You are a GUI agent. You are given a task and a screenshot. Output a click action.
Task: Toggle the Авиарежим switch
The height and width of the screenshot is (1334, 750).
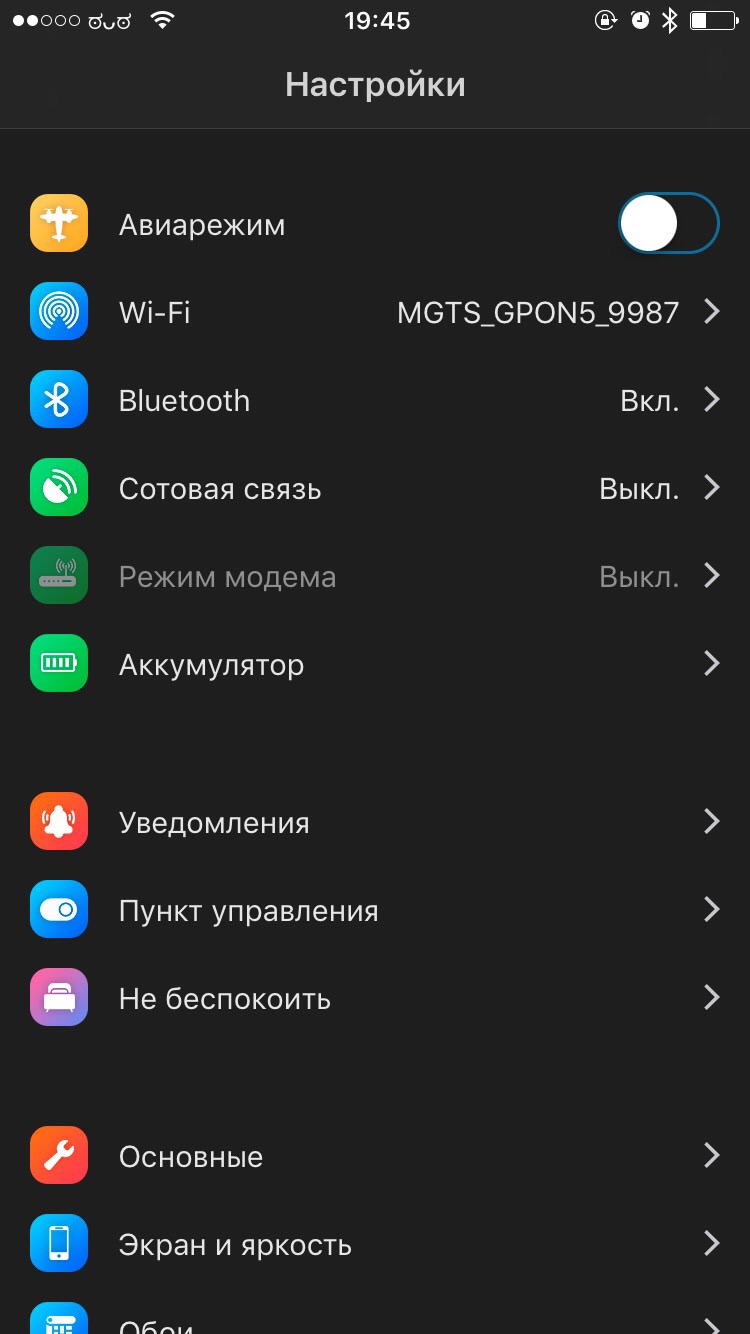[x=668, y=223]
